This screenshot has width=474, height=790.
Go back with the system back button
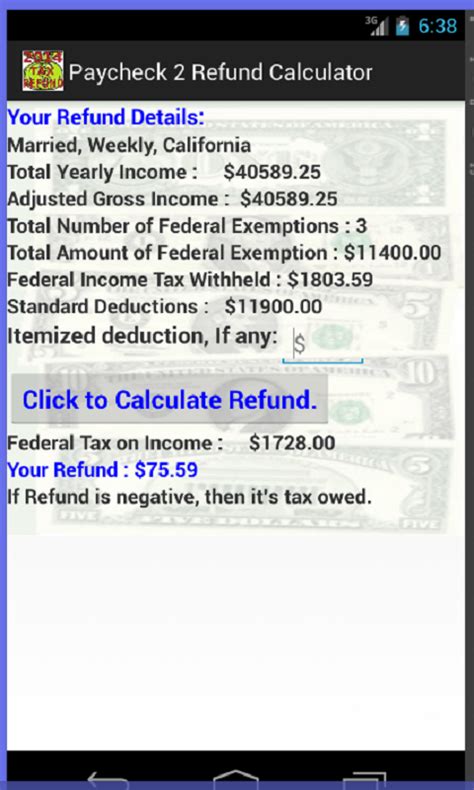(107, 780)
